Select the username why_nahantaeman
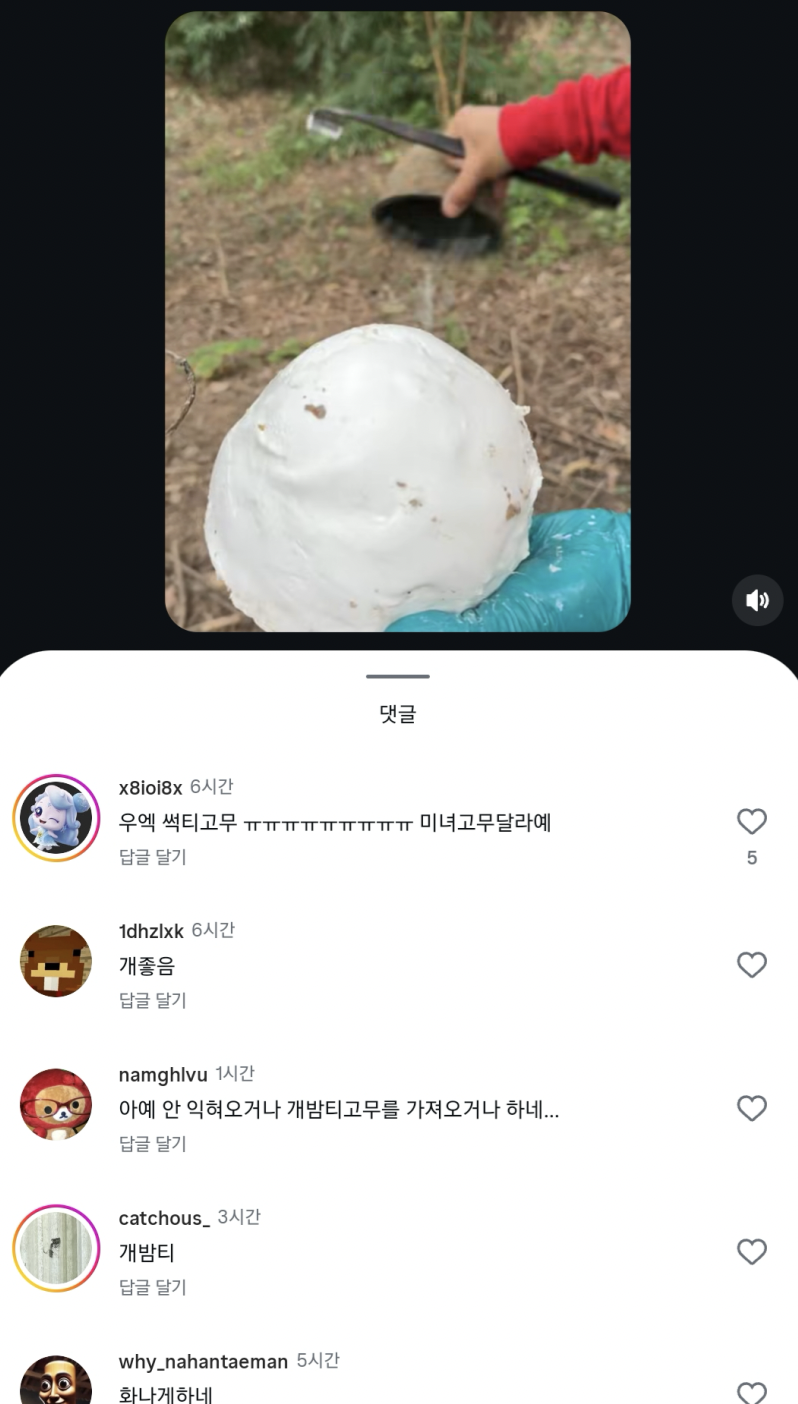Screen dimensions: 798x1404 (x=201, y=1360)
